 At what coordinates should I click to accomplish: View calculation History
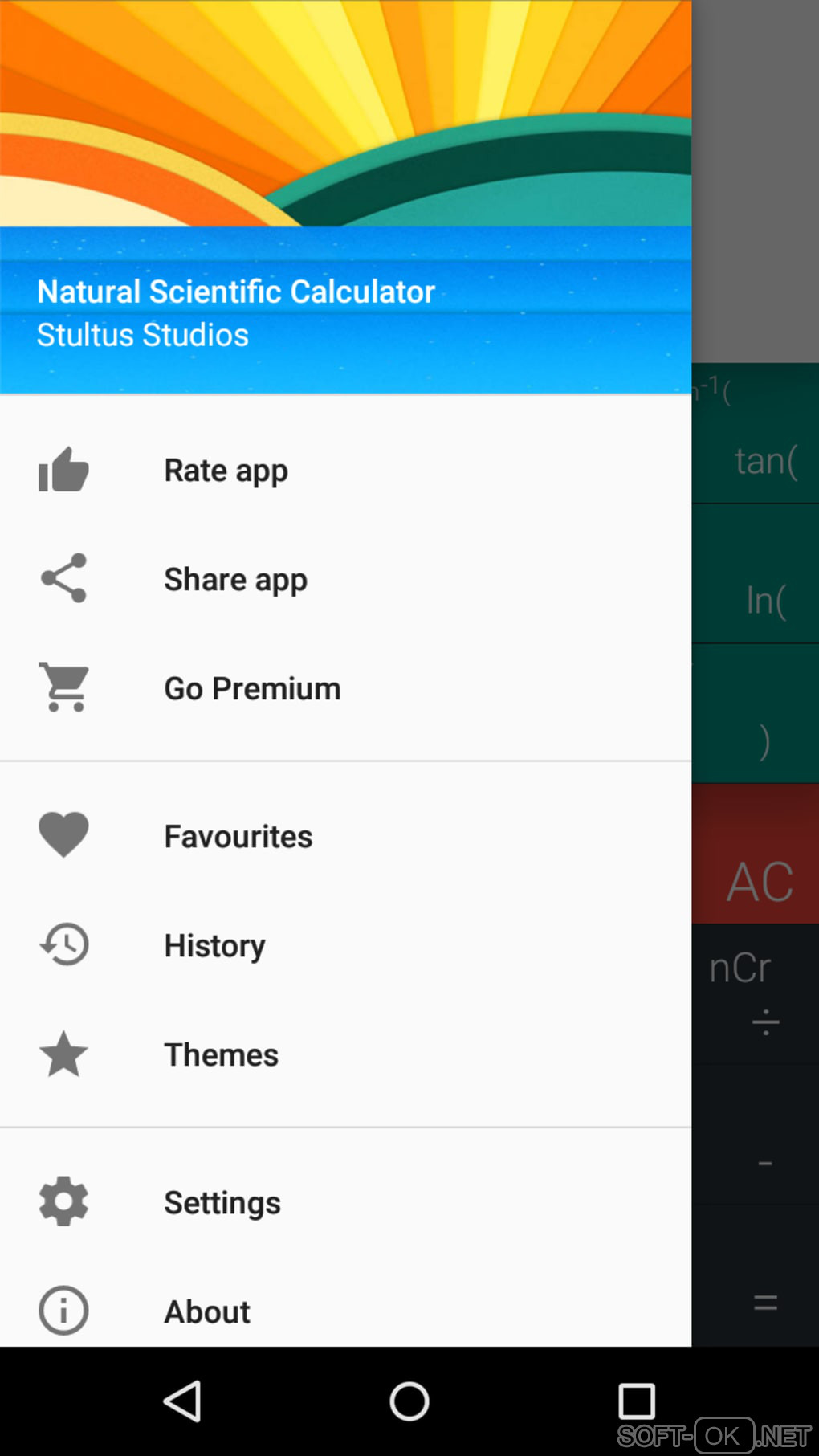[x=214, y=945]
